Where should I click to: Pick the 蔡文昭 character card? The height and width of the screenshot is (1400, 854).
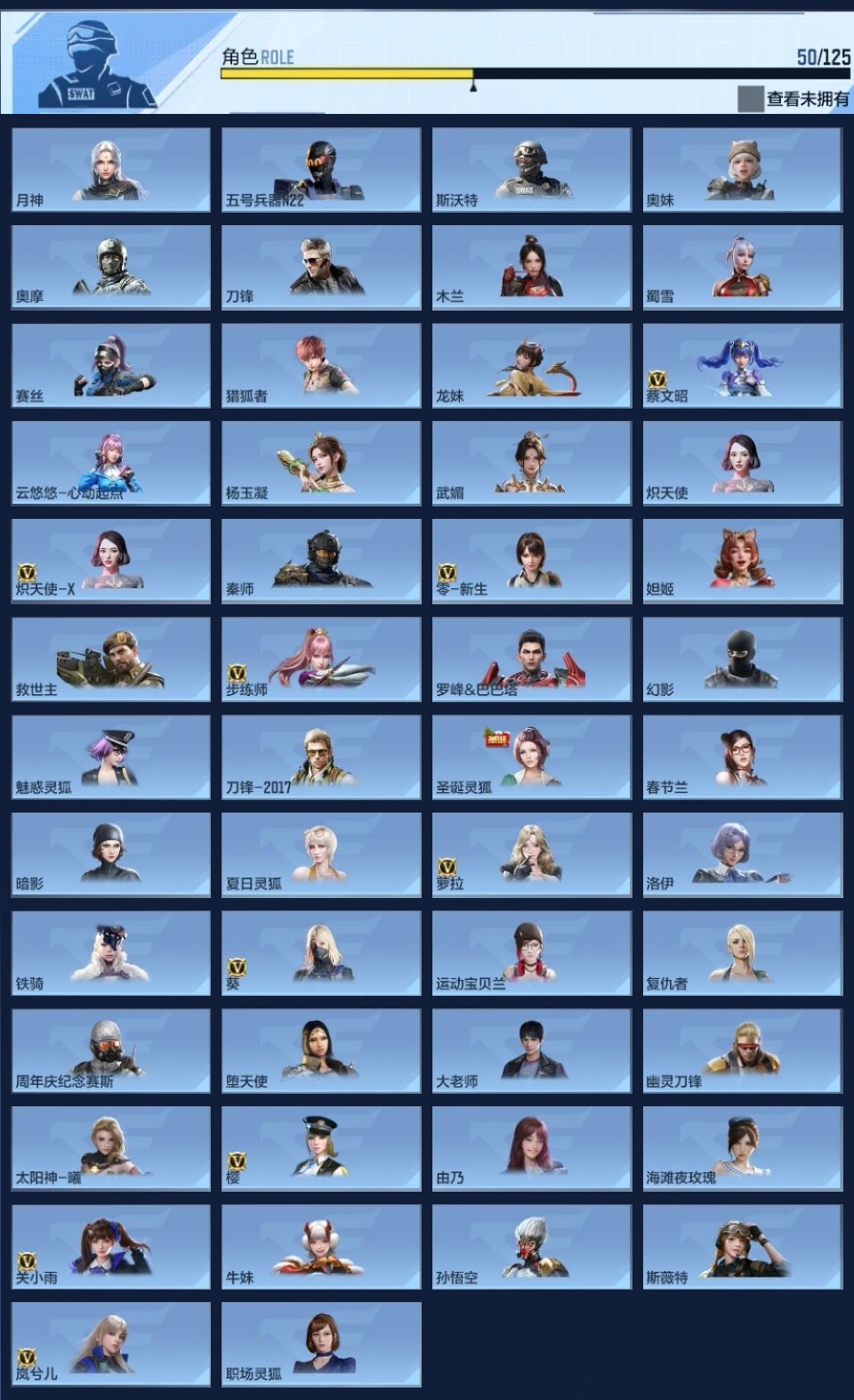742,366
